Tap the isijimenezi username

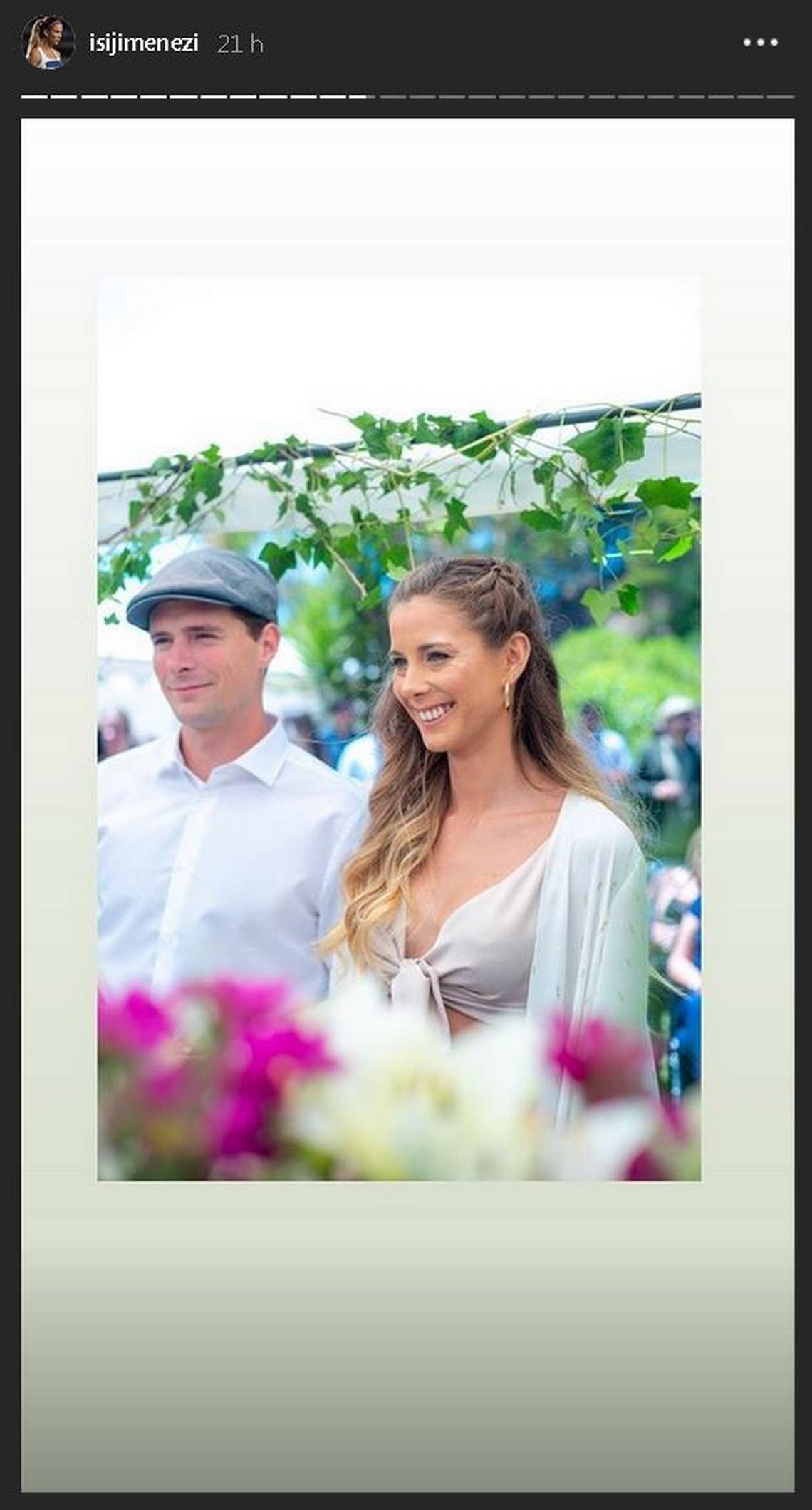pyautogui.click(x=143, y=44)
